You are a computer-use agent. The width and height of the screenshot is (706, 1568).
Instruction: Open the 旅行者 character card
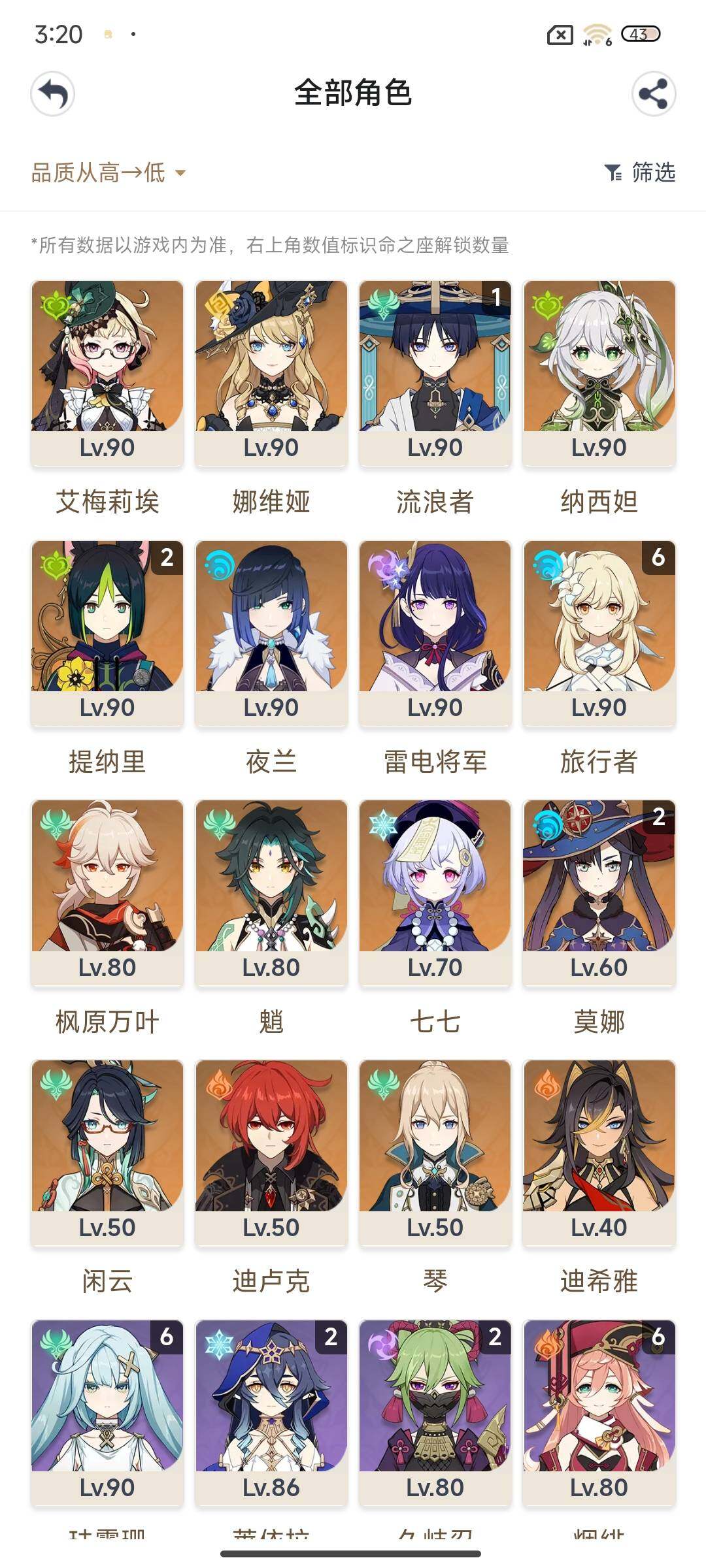[x=599, y=632]
